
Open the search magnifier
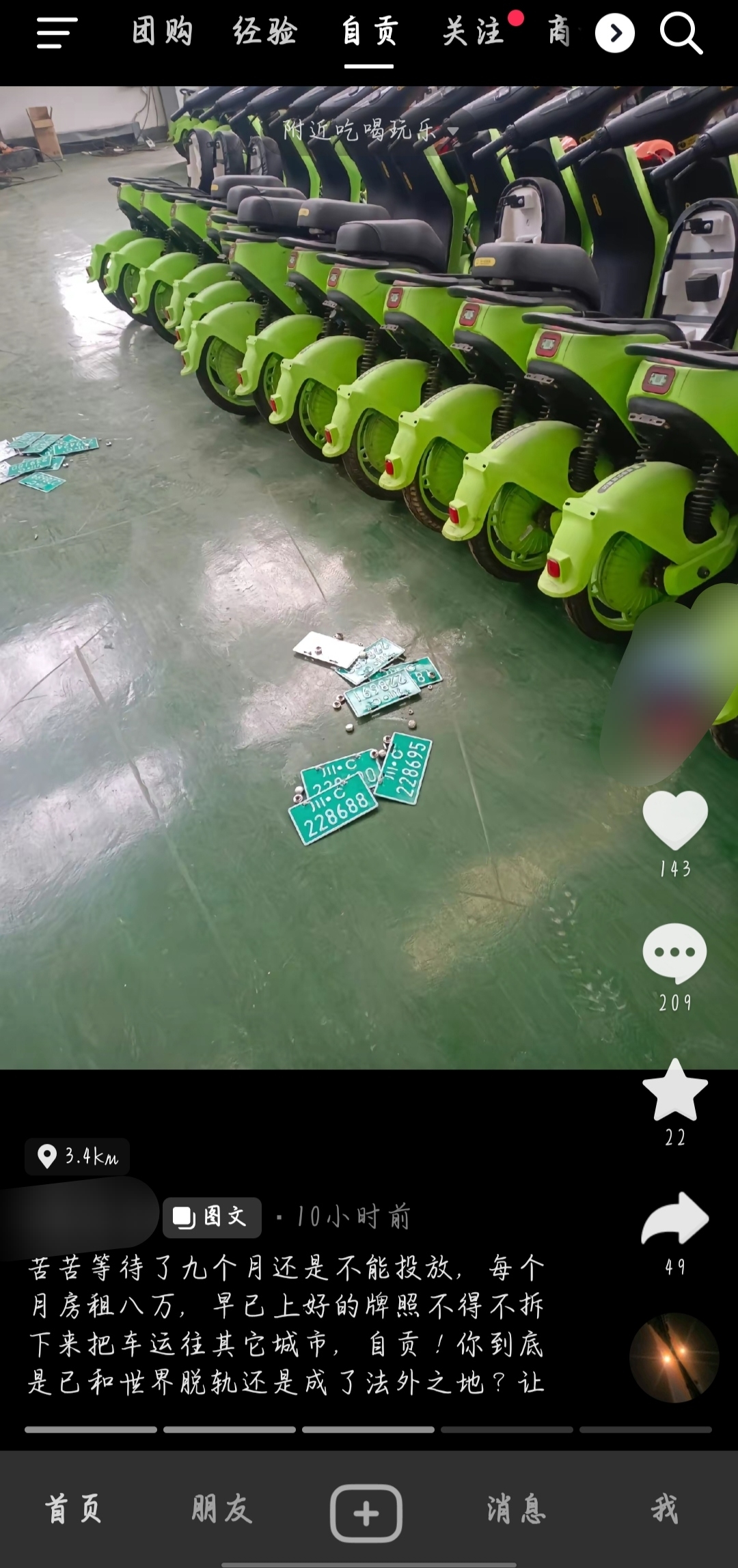(x=681, y=33)
